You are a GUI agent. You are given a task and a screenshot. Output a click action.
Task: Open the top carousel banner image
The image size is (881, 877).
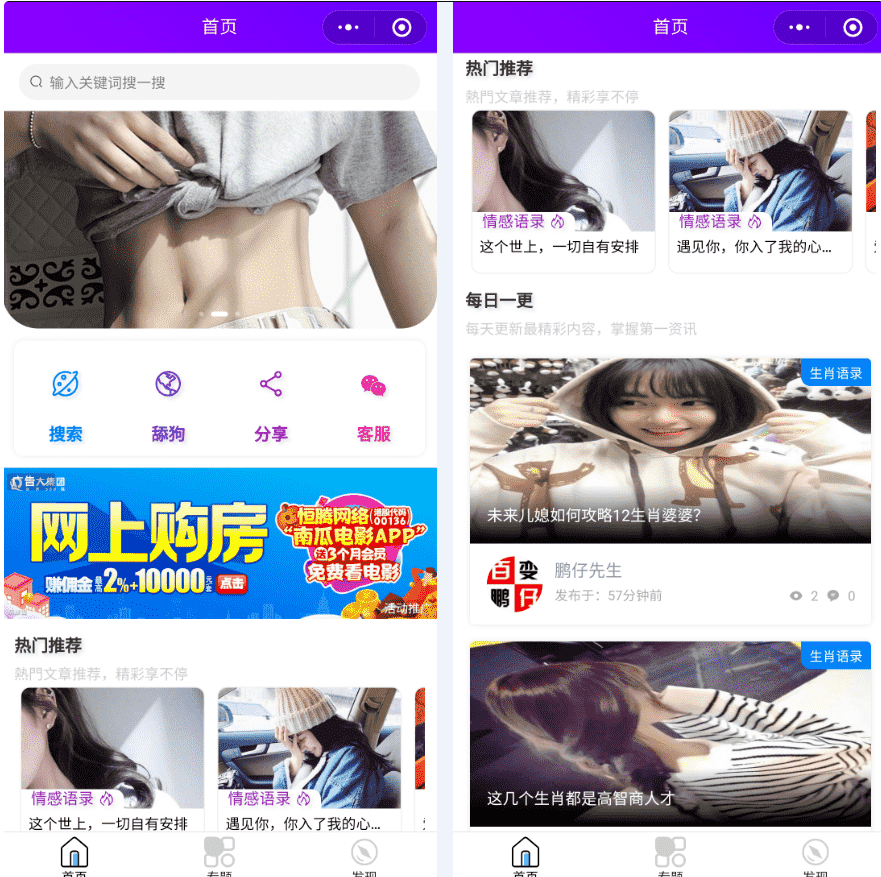[220, 220]
